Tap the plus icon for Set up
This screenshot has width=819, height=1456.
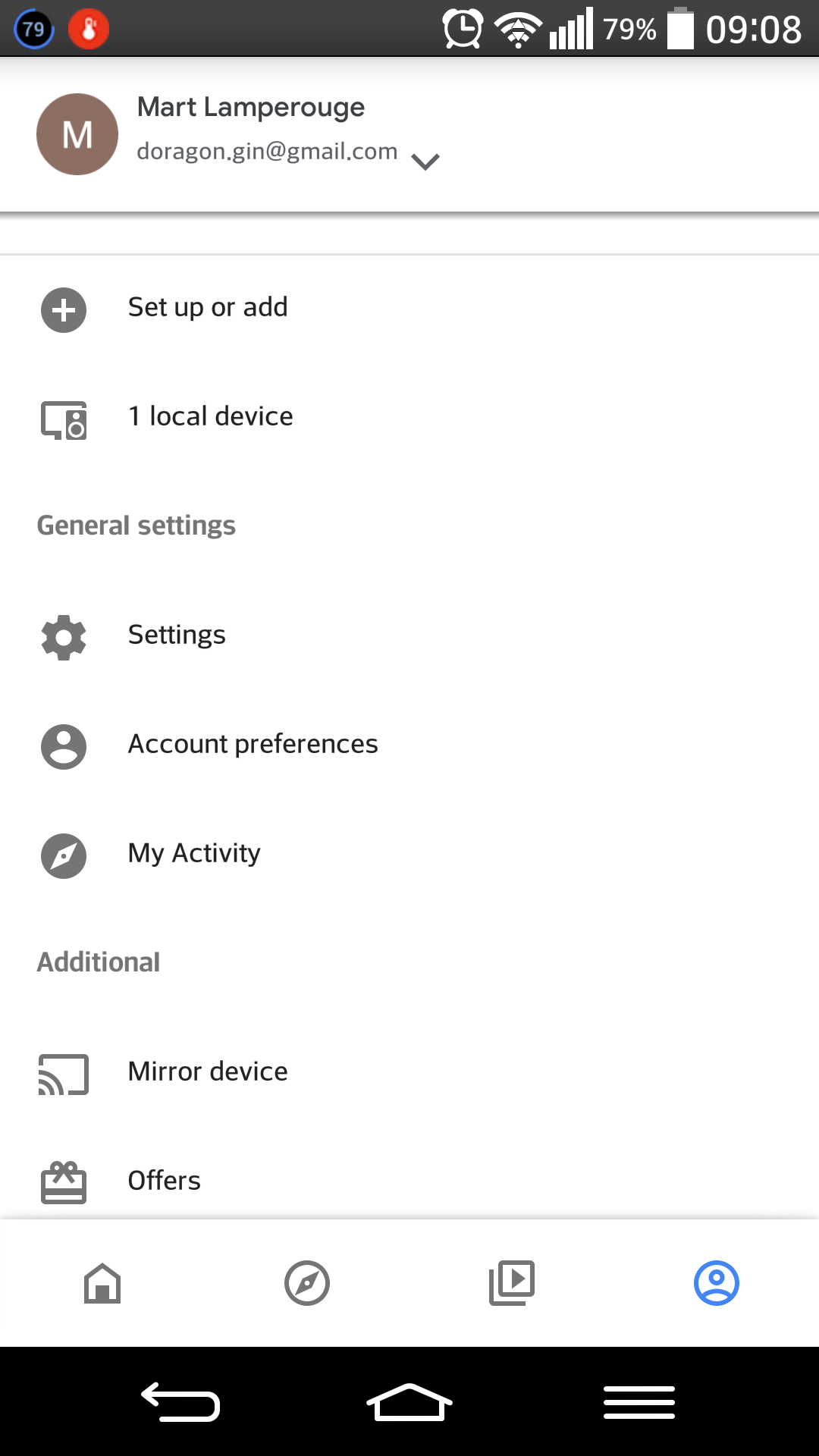pyautogui.click(x=63, y=309)
